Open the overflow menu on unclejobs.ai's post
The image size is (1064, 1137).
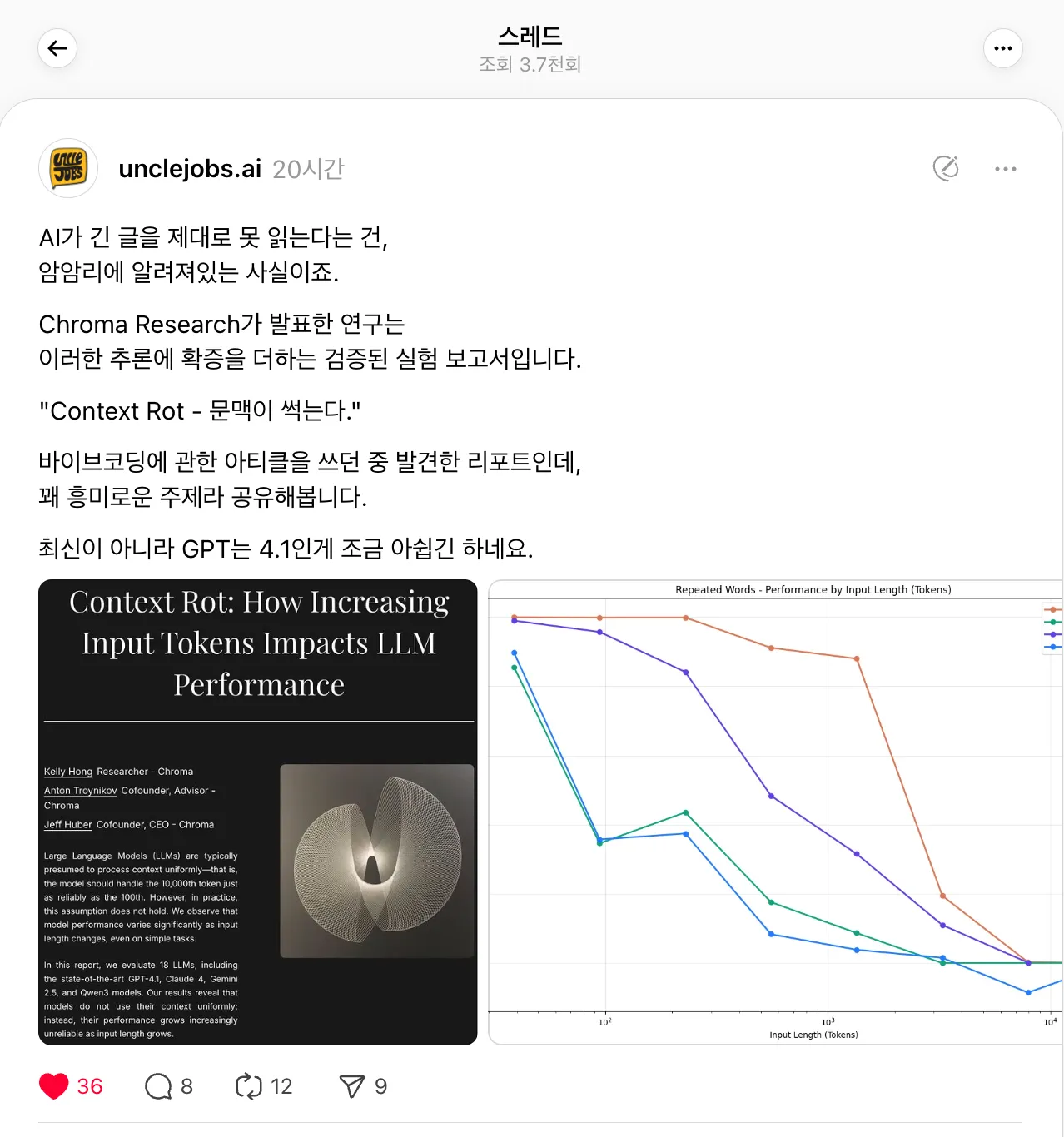1005,169
